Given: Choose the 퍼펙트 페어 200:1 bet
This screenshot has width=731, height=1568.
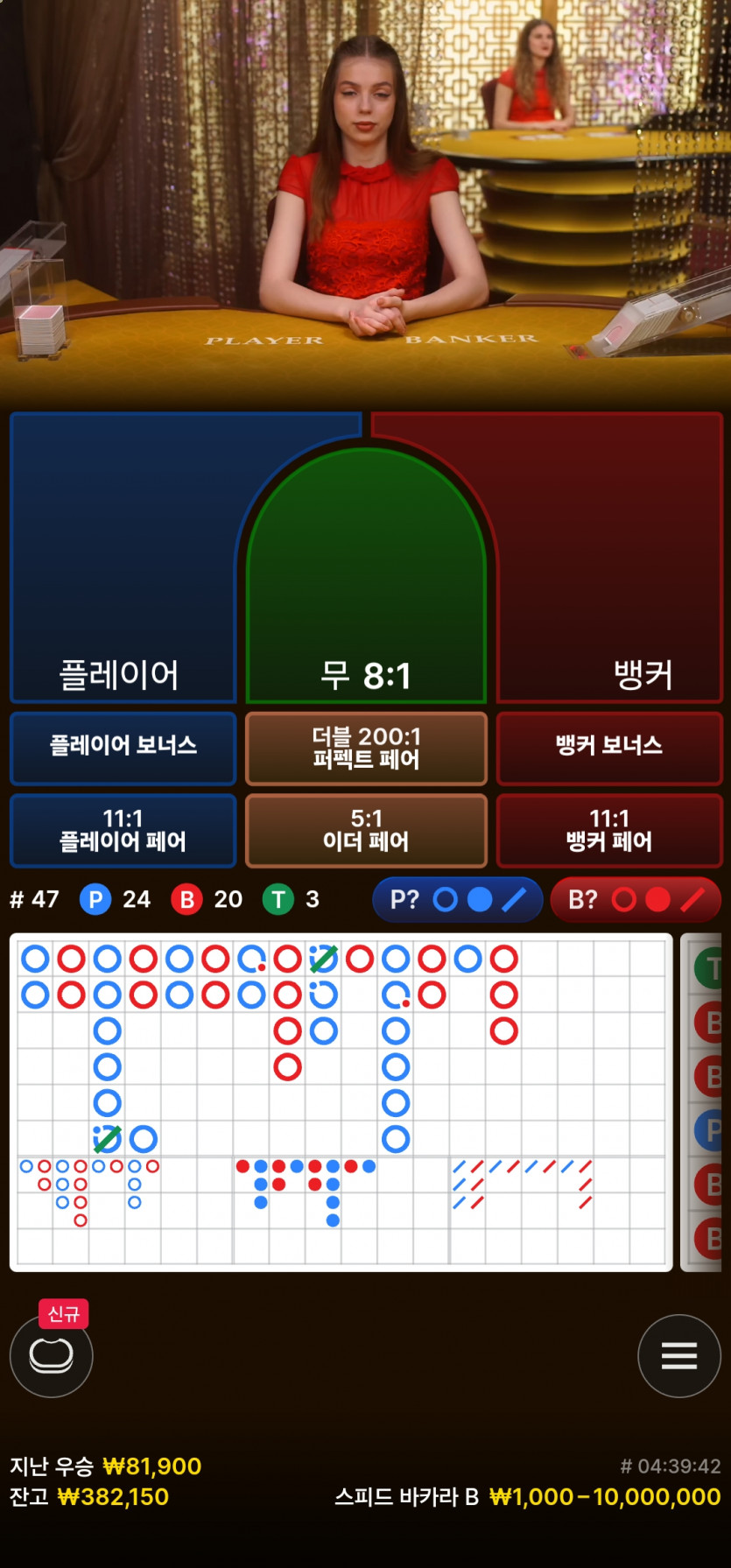Looking at the screenshot, I should pos(366,748).
